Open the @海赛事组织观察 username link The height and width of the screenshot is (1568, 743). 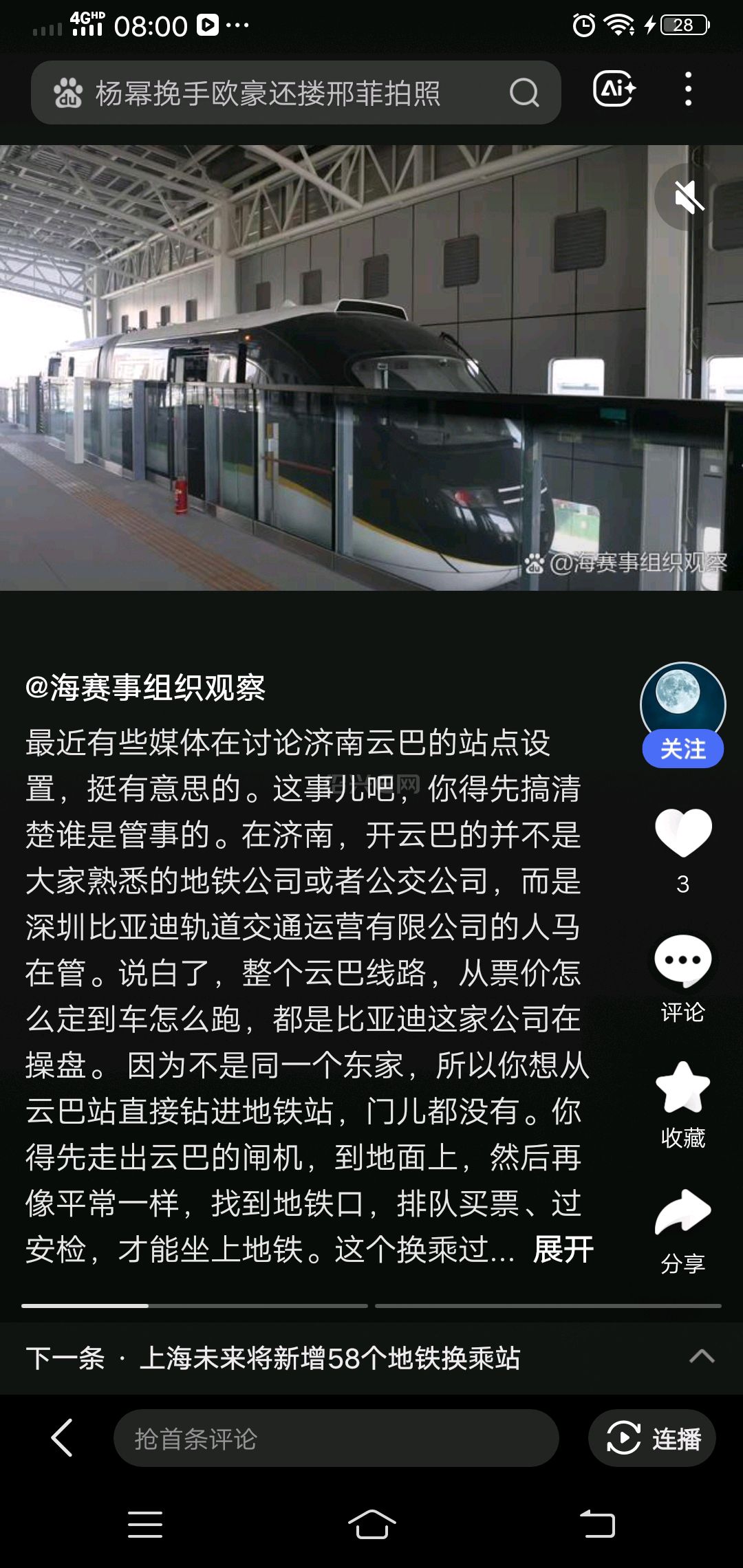pos(145,688)
